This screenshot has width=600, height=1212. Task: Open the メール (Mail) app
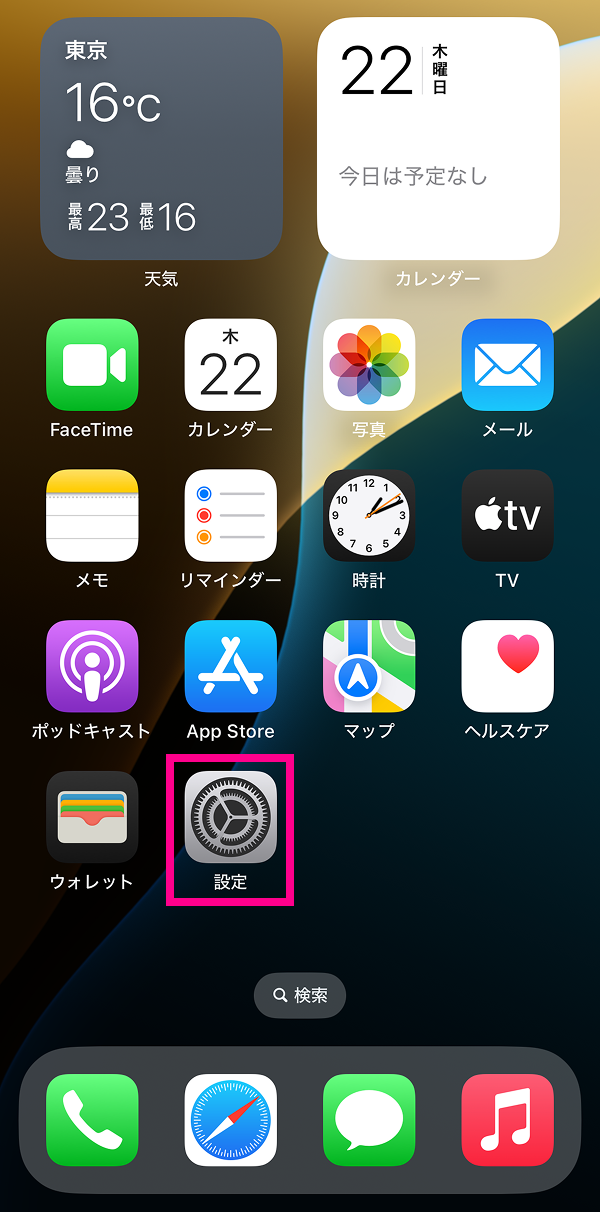tap(507, 365)
